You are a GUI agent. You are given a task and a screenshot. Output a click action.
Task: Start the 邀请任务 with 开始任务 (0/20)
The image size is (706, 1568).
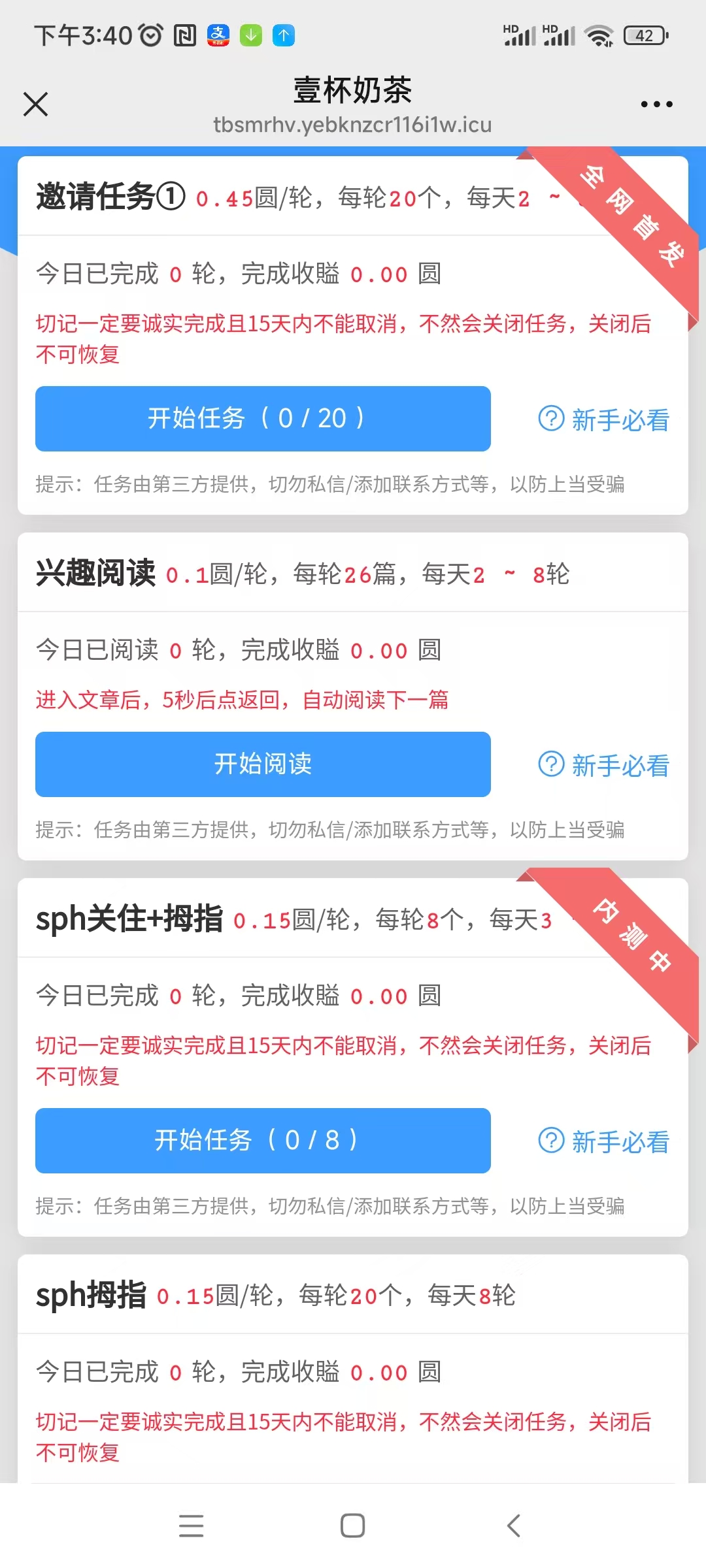click(263, 419)
